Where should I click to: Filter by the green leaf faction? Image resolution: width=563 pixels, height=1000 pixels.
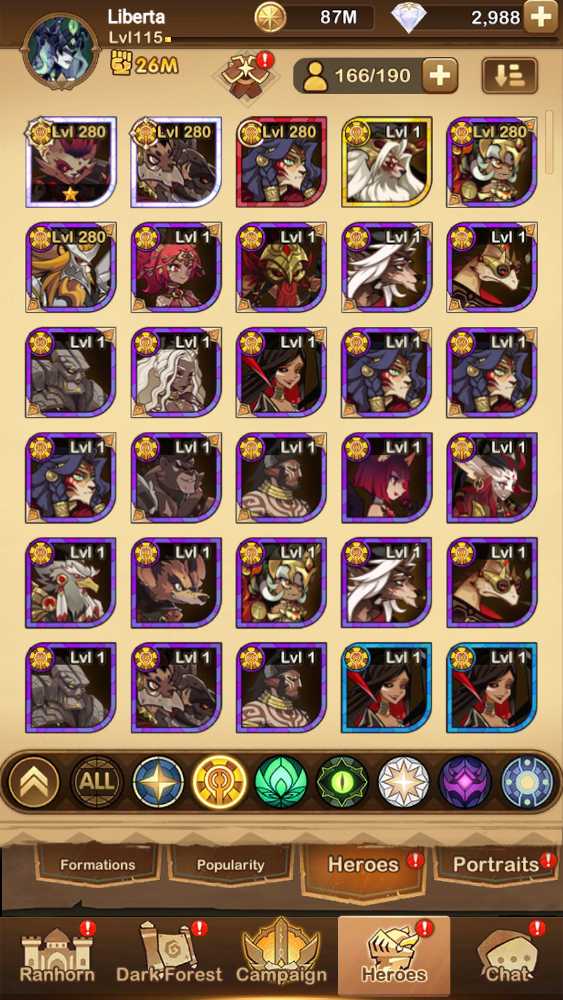tap(281, 783)
